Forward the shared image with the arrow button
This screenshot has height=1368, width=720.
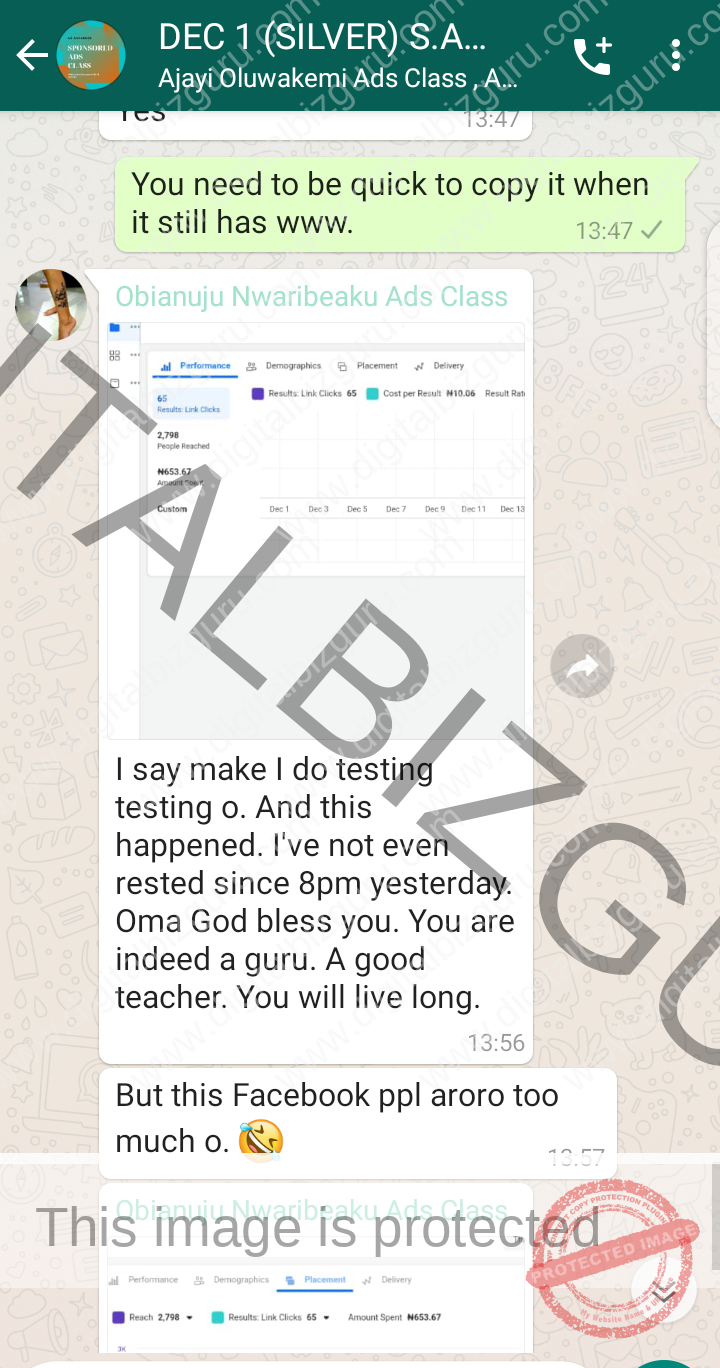click(x=582, y=667)
